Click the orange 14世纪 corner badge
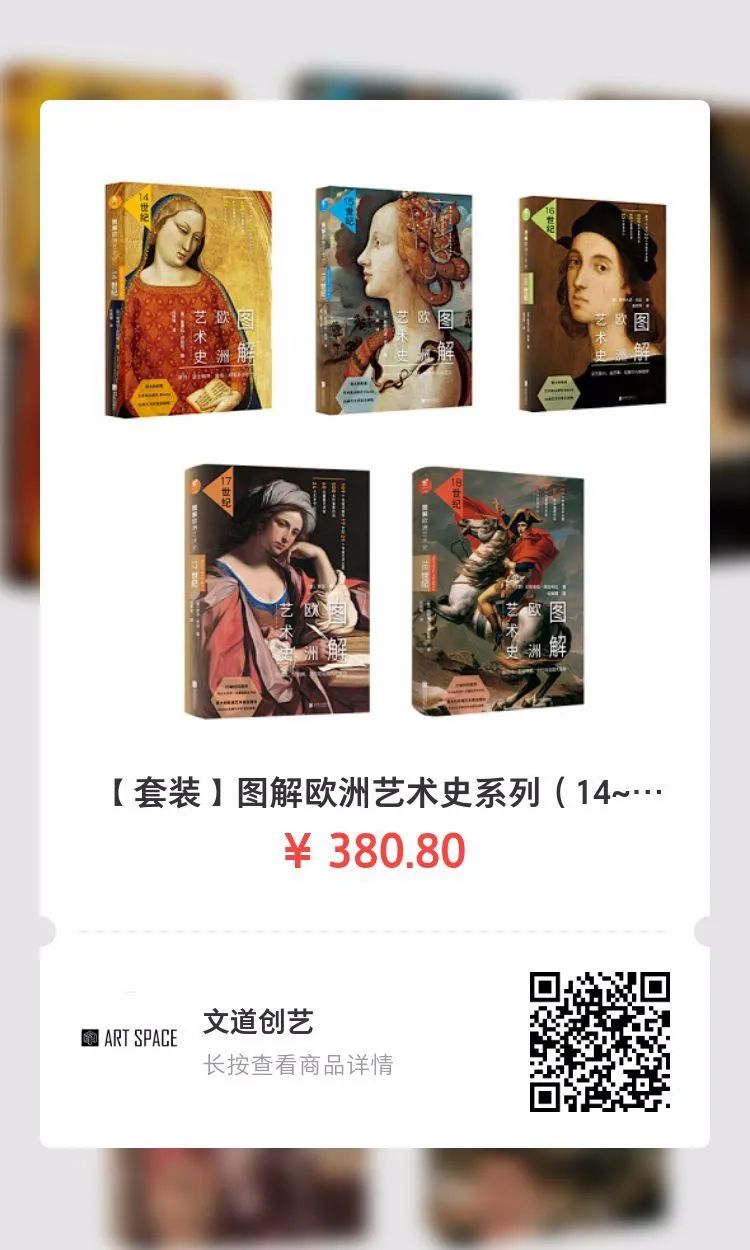Image resolution: width=750 pixels, height=1250 pixels. tap(140, 205)
